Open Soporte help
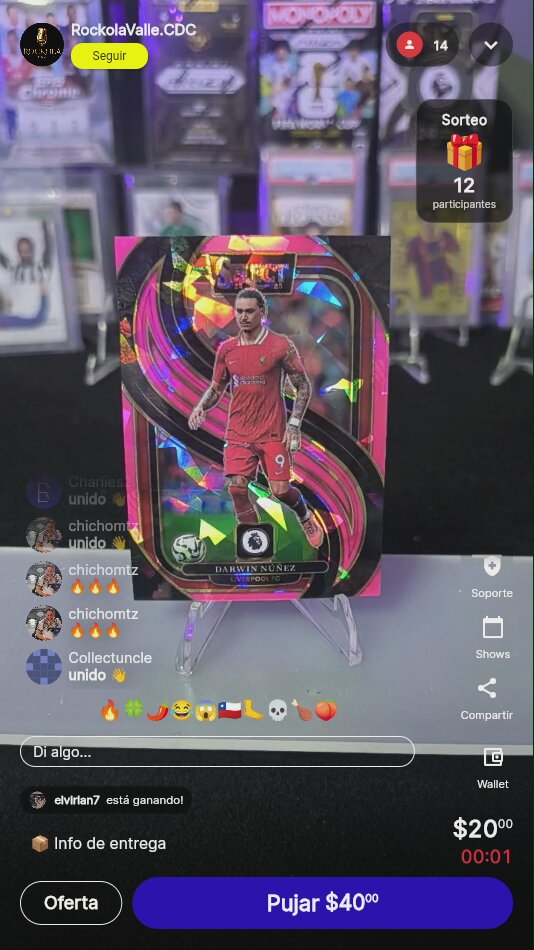Image resolution: width=534 pixels, height=950 pixels. (492, 577)
